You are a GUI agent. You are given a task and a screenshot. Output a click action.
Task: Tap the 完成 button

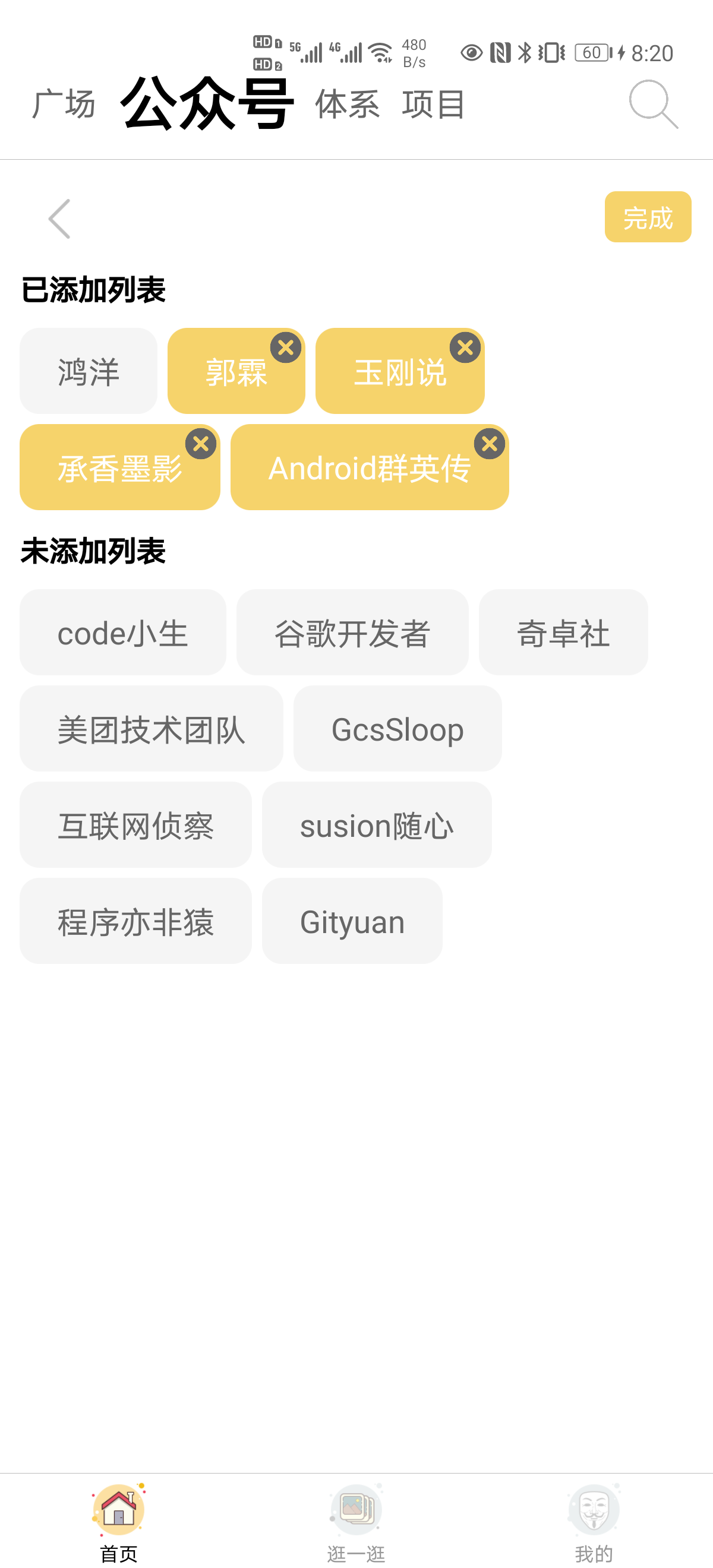647,217
